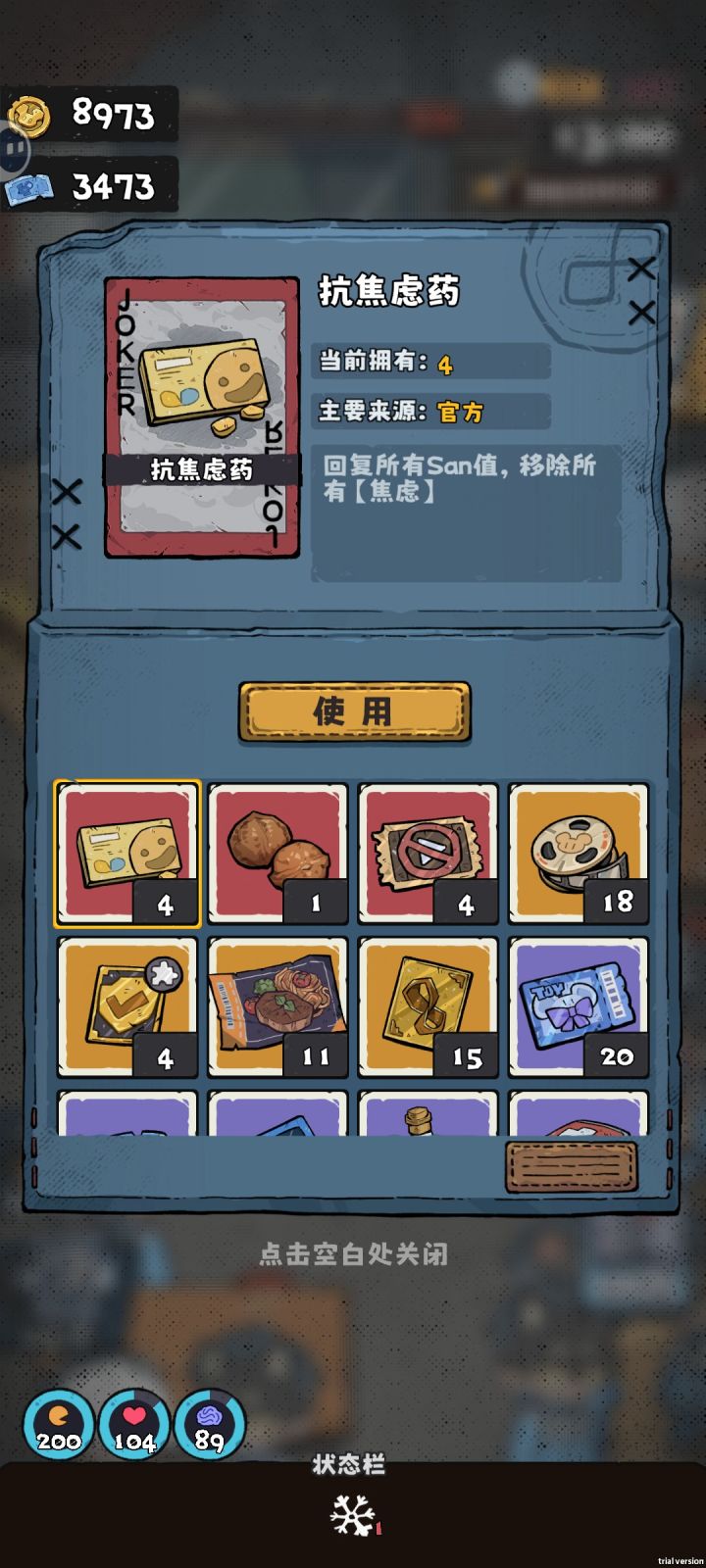Click the brown wooden button beside the inventory
Image resolution: width=706 pixels, height=1568 pixels.
point(572,1166)
